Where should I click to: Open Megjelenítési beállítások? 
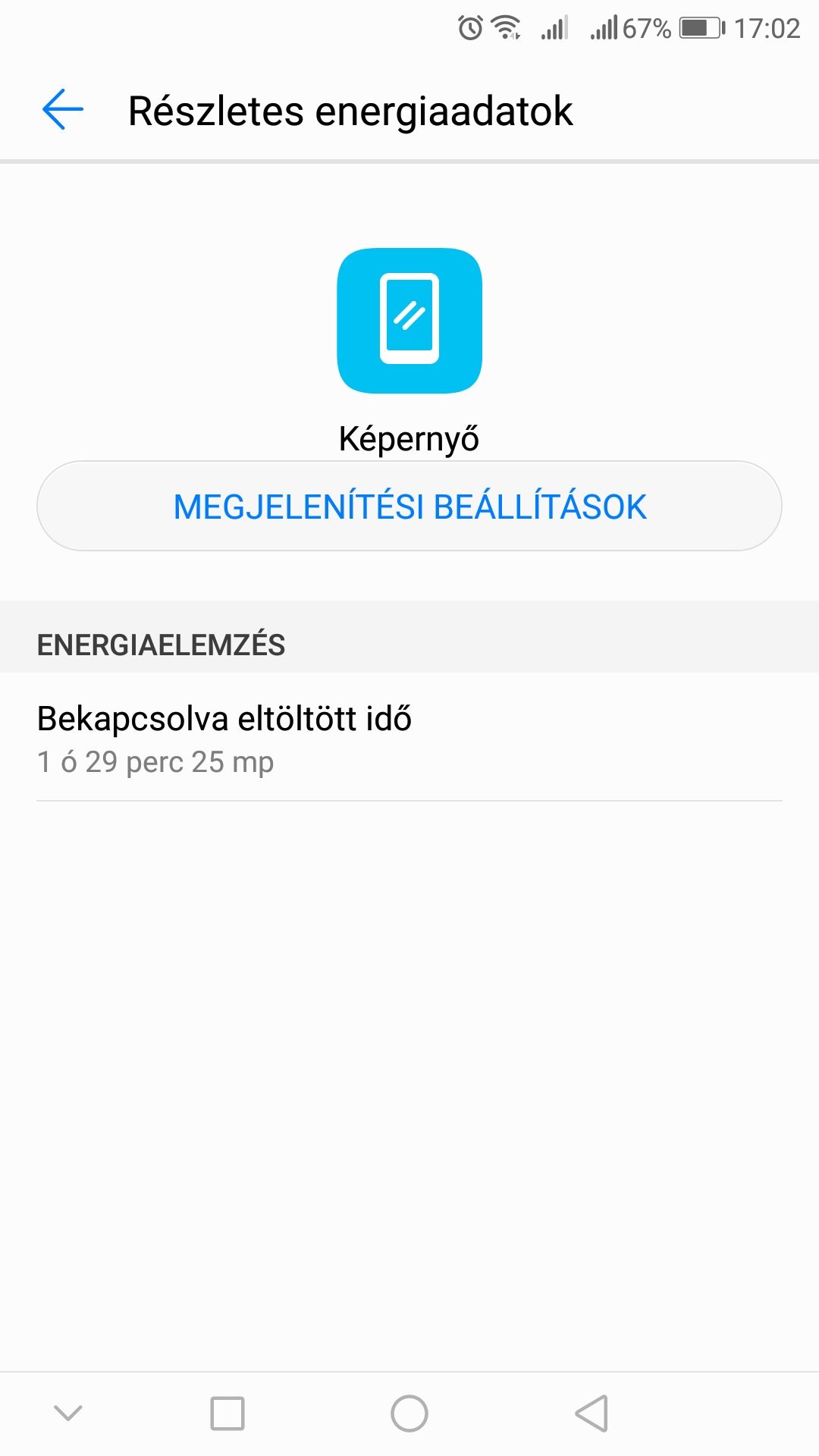409,506
